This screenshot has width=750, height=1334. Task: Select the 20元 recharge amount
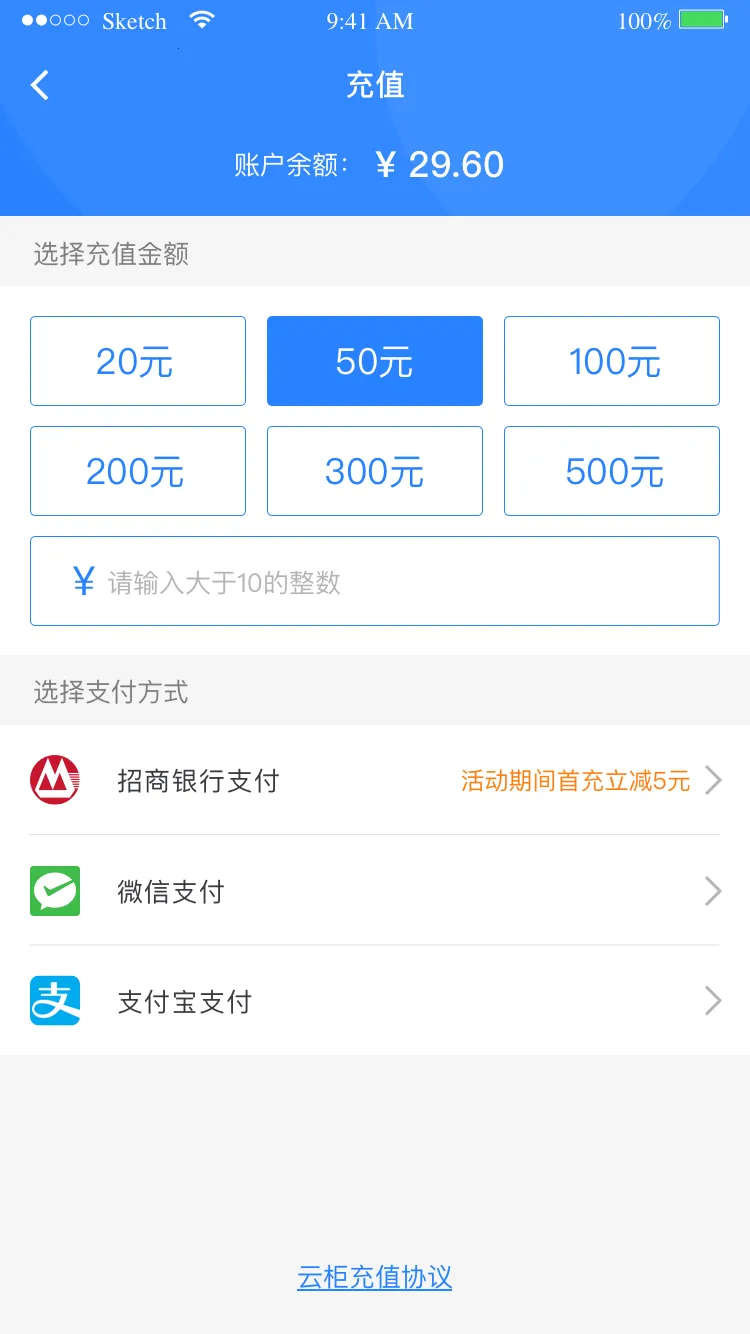click(138, 361)
